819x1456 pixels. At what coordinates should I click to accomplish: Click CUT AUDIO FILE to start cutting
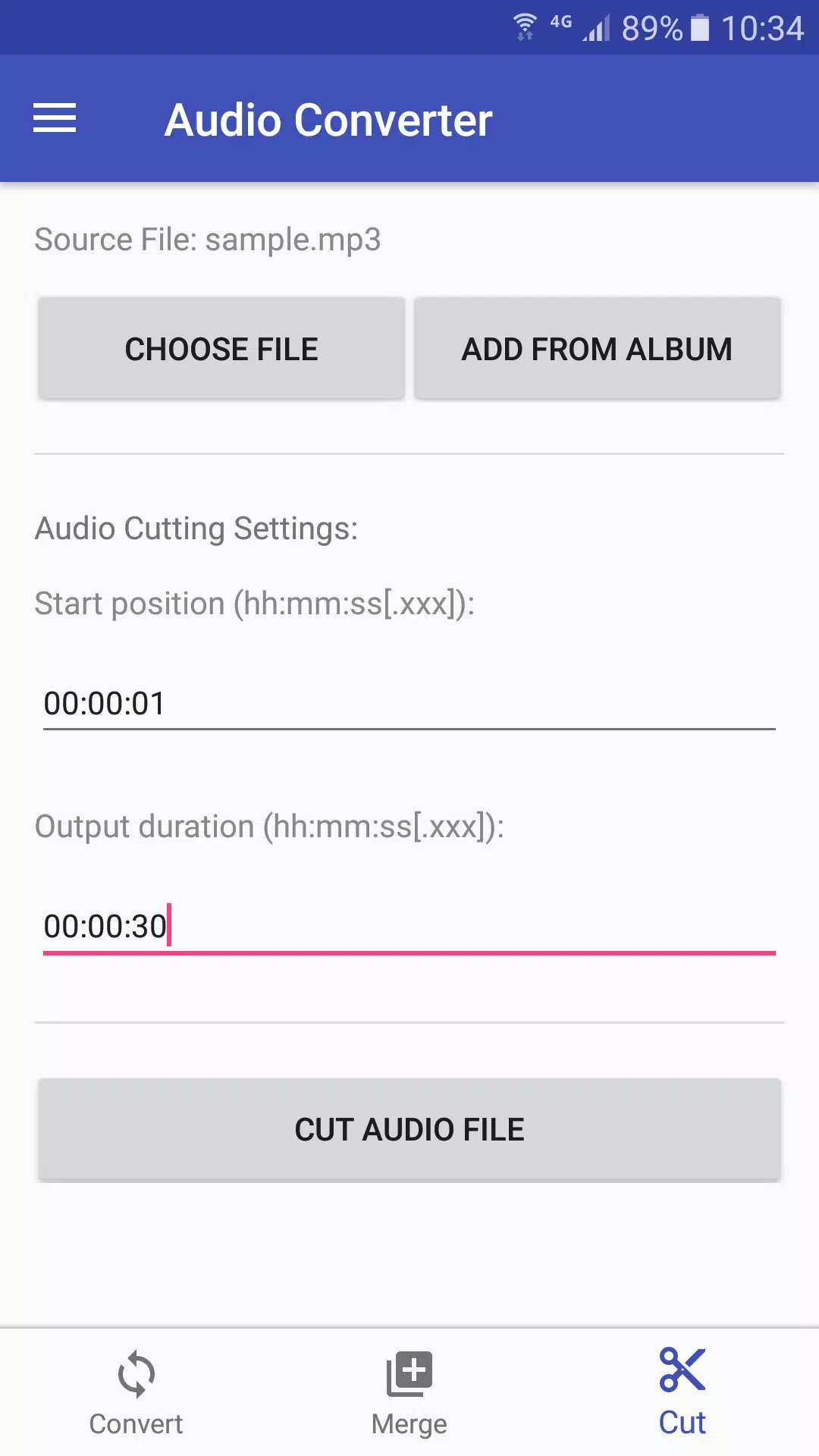(409, 1129)
